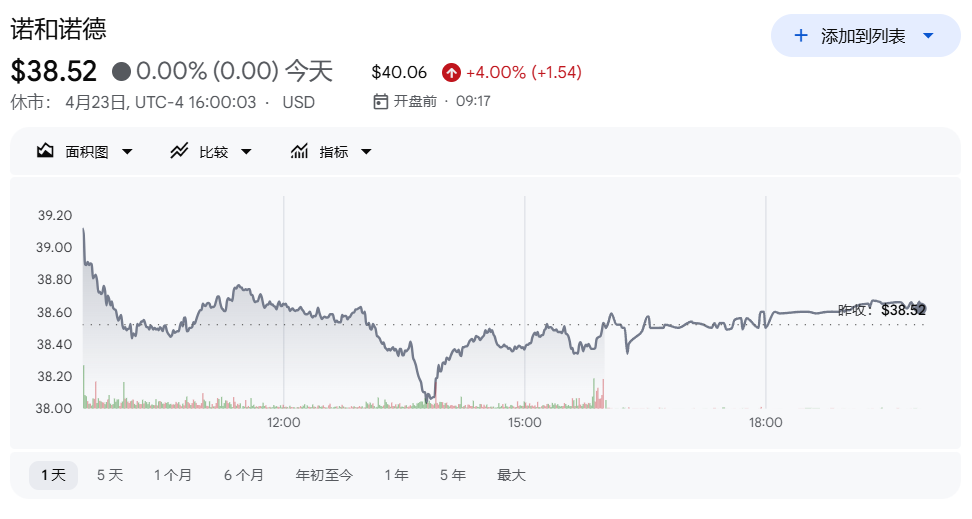Show the 1 个月 chart range
The width and height of the screenshot is (972, 519).
[173, 475]
